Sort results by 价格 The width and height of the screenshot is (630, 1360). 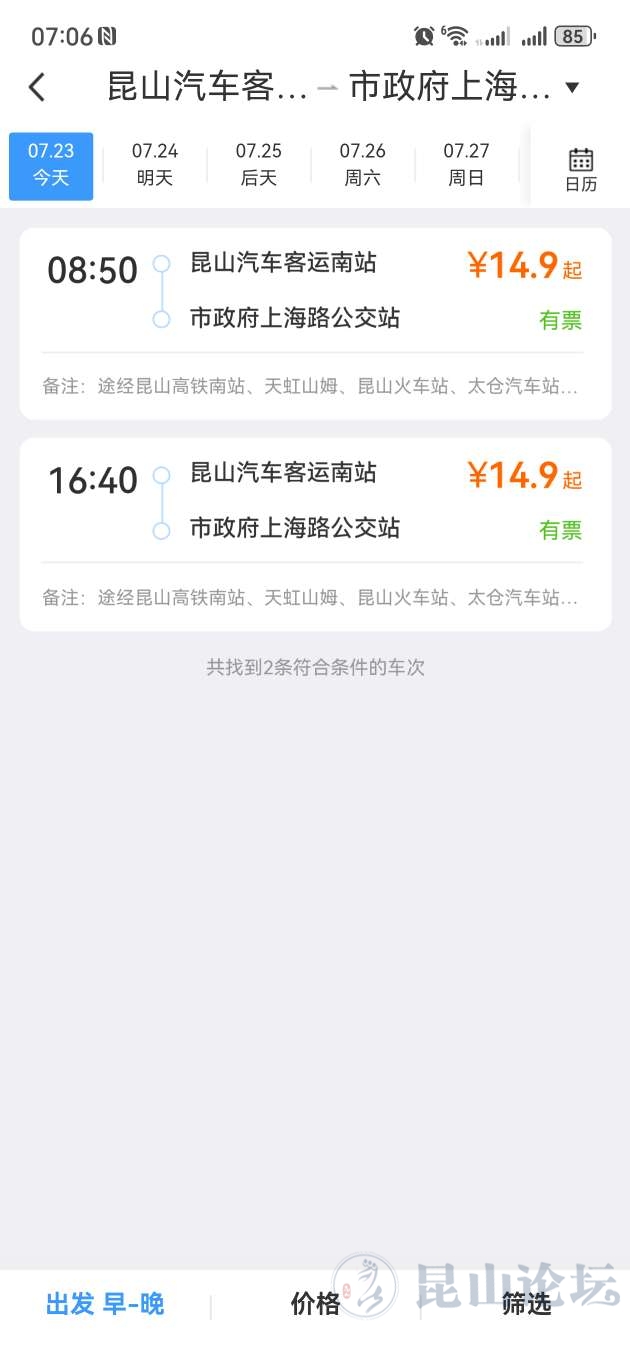[x=315, y=1304]
